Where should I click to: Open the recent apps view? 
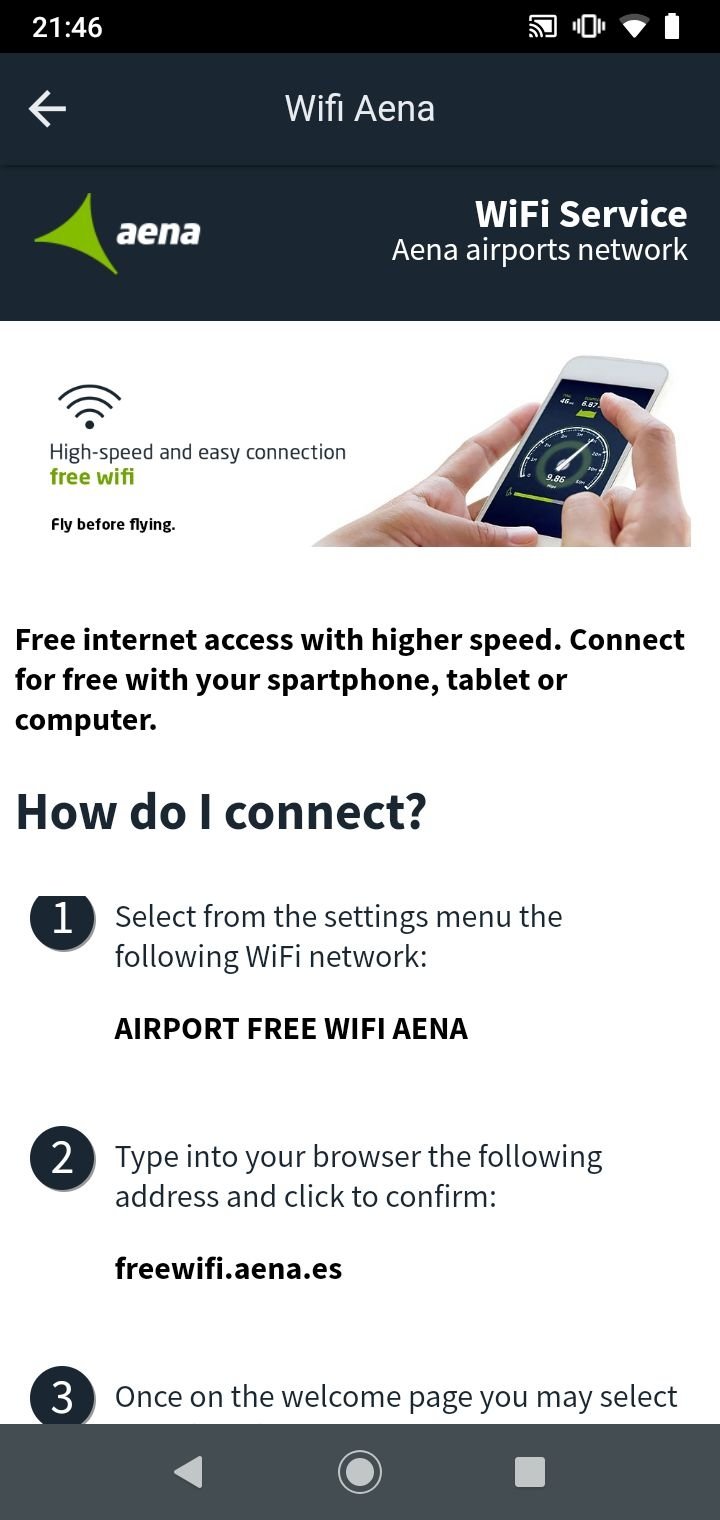[x=530, y=1472]
